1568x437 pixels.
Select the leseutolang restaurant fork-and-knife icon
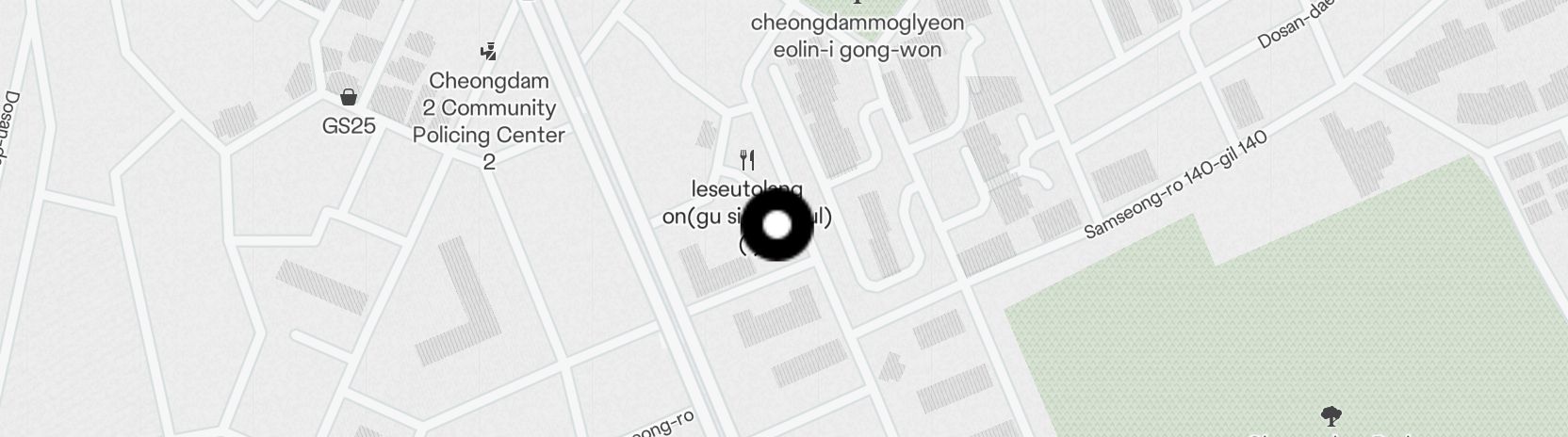coord(747,159)
